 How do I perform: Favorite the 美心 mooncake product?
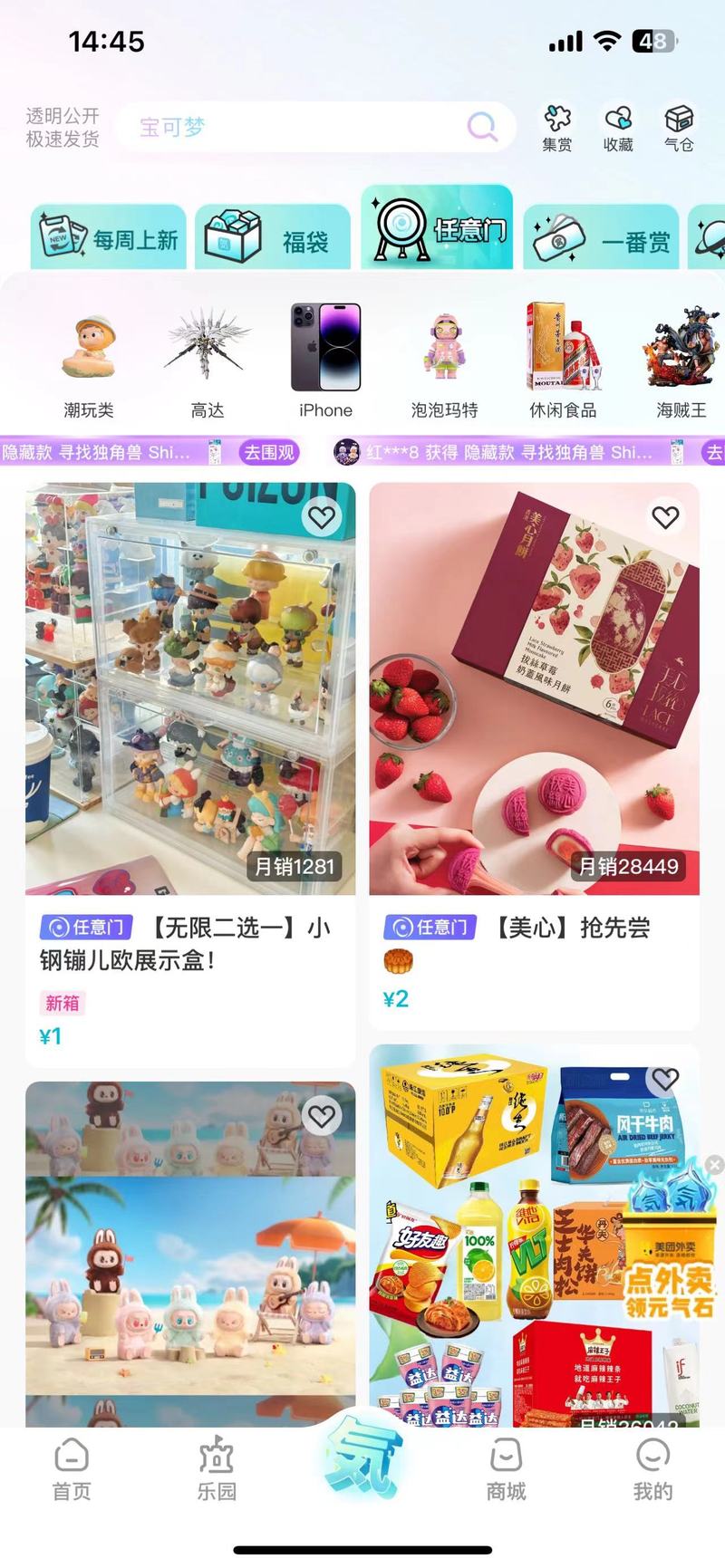coord(666,517)
